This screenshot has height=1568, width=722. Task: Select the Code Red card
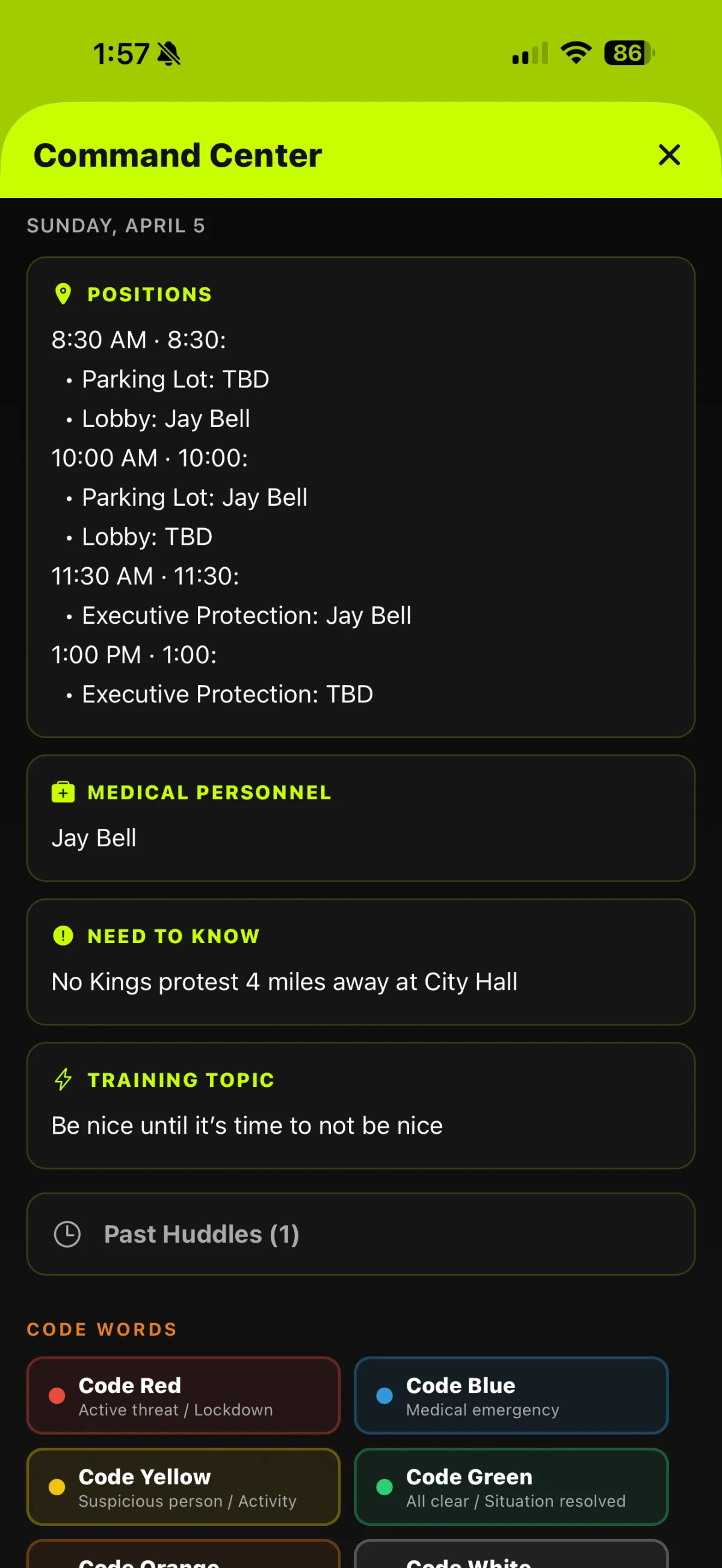(x=183, y=1395)
